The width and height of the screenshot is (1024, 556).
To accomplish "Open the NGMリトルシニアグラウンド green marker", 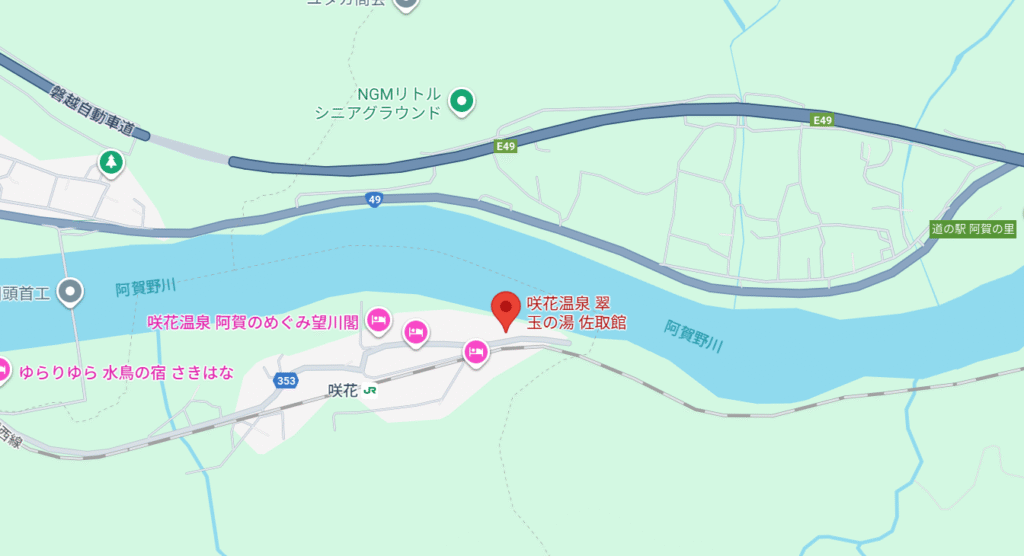I will click(x=461, y=100).
